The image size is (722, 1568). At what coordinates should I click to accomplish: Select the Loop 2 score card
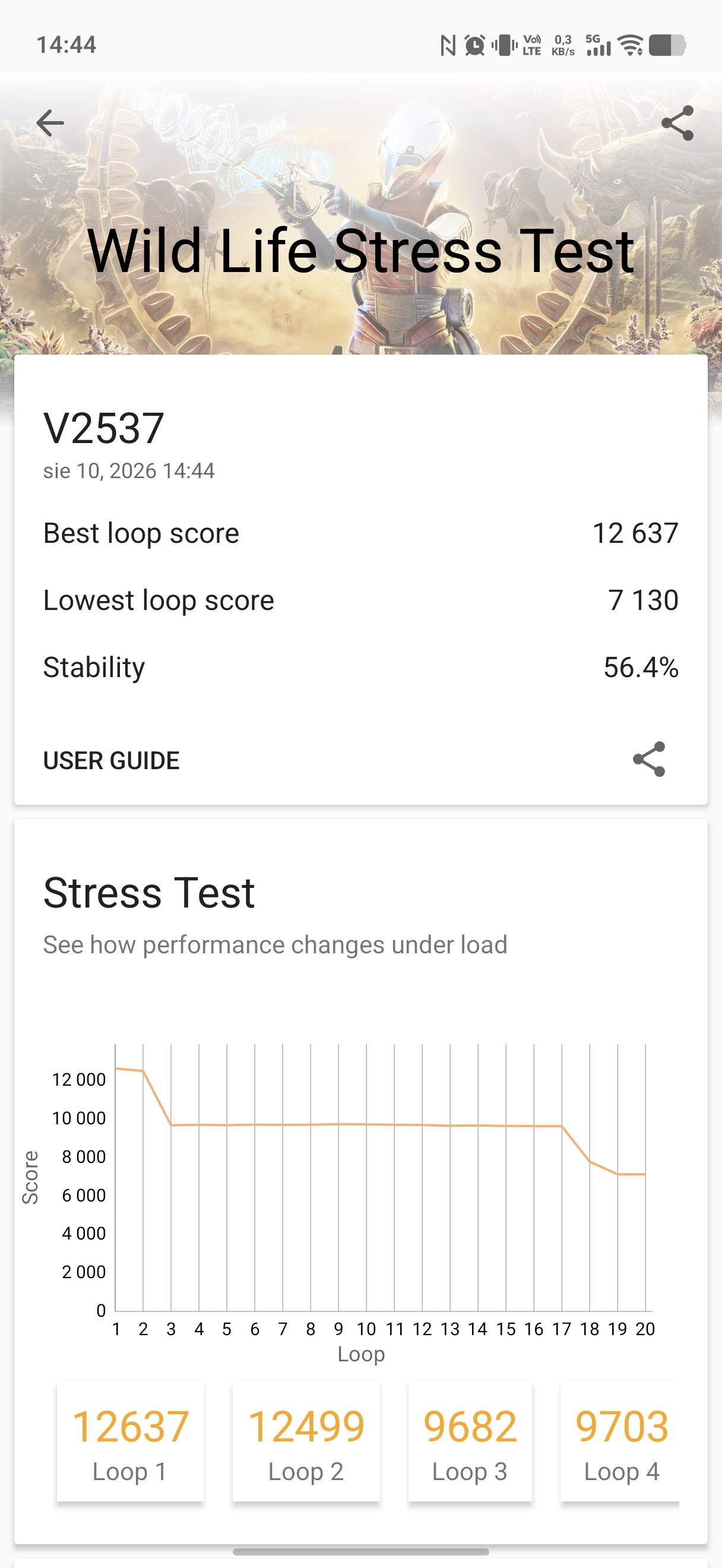tap(306, 1442)
